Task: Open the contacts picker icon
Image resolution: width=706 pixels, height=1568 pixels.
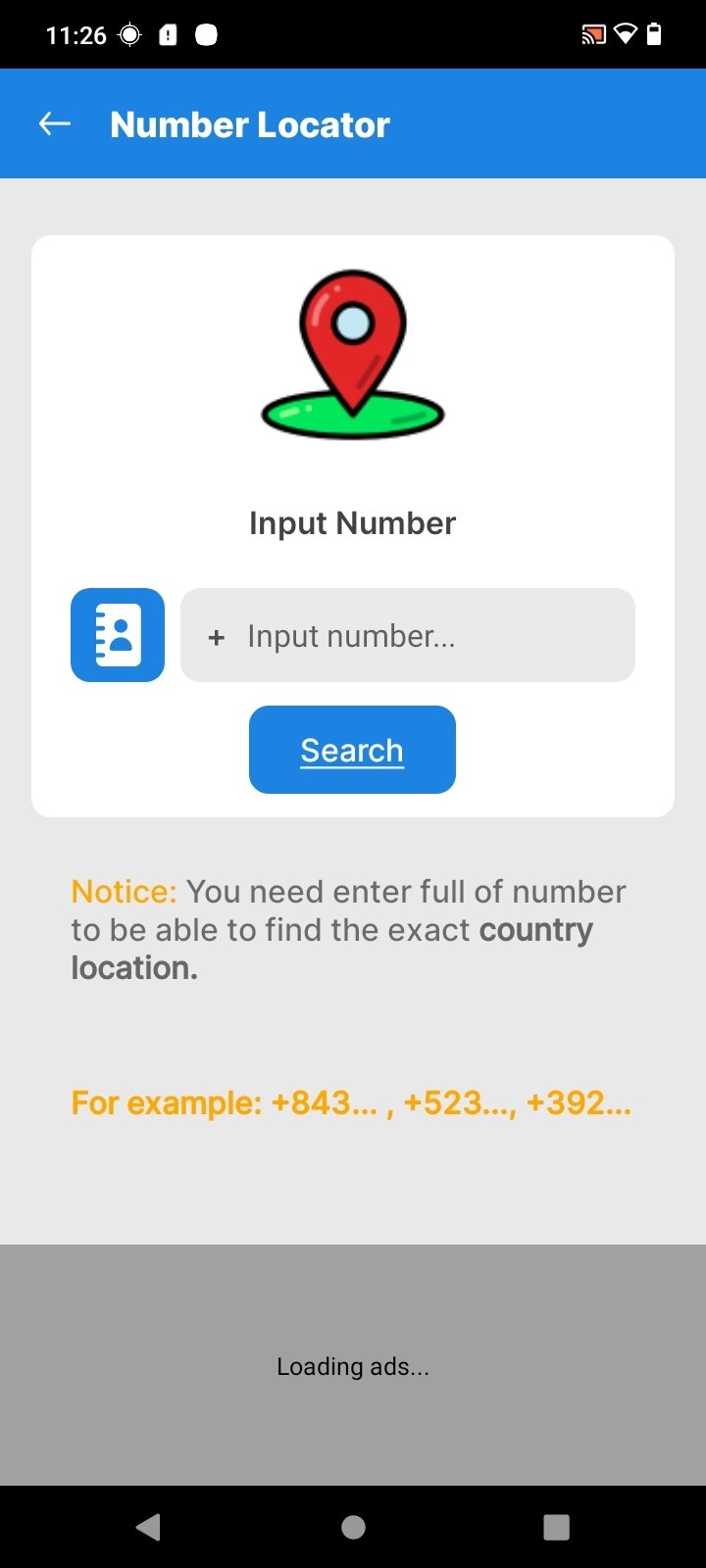Action: point(118,635)
